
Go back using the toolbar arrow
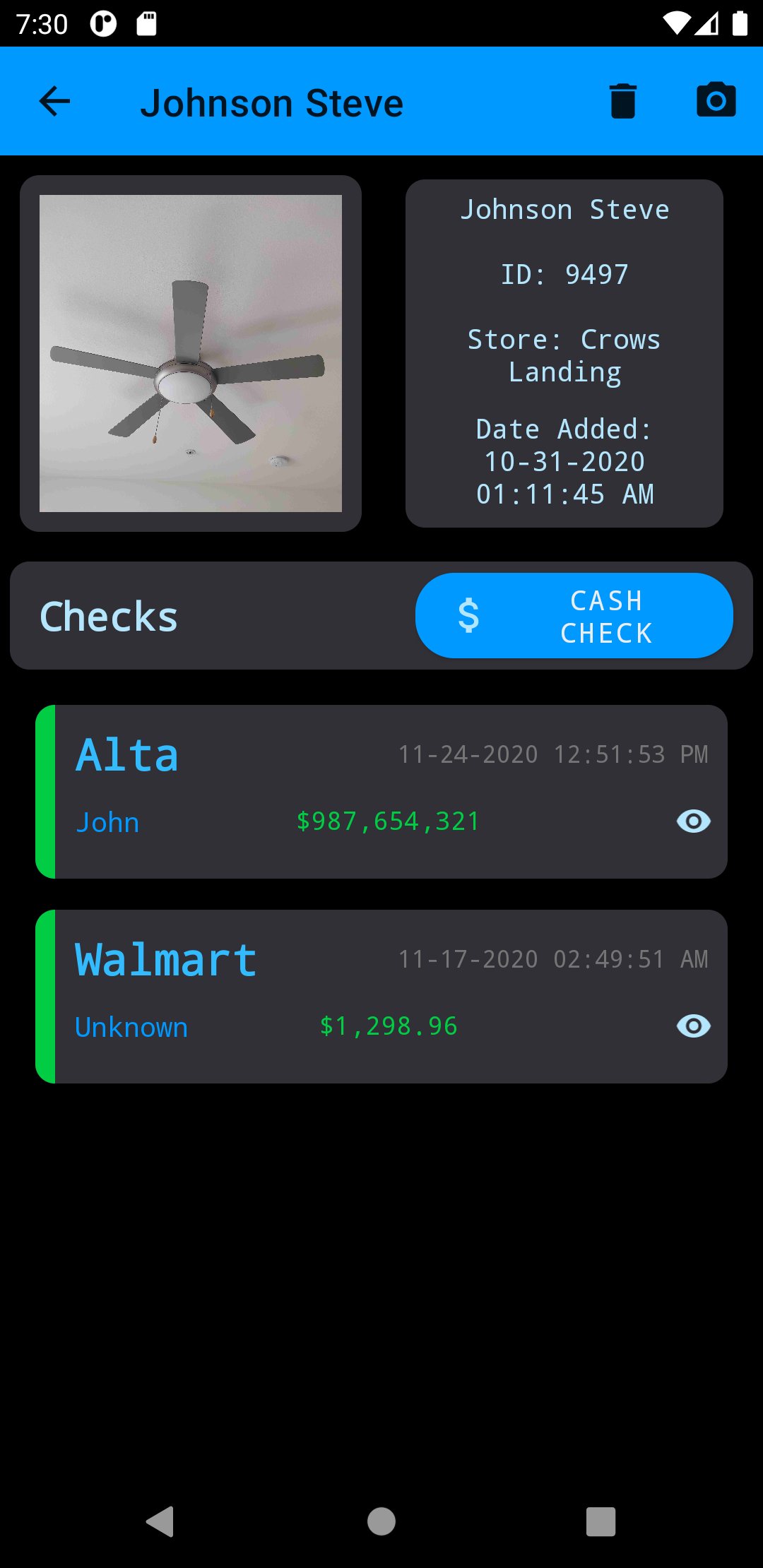point(54,101)
